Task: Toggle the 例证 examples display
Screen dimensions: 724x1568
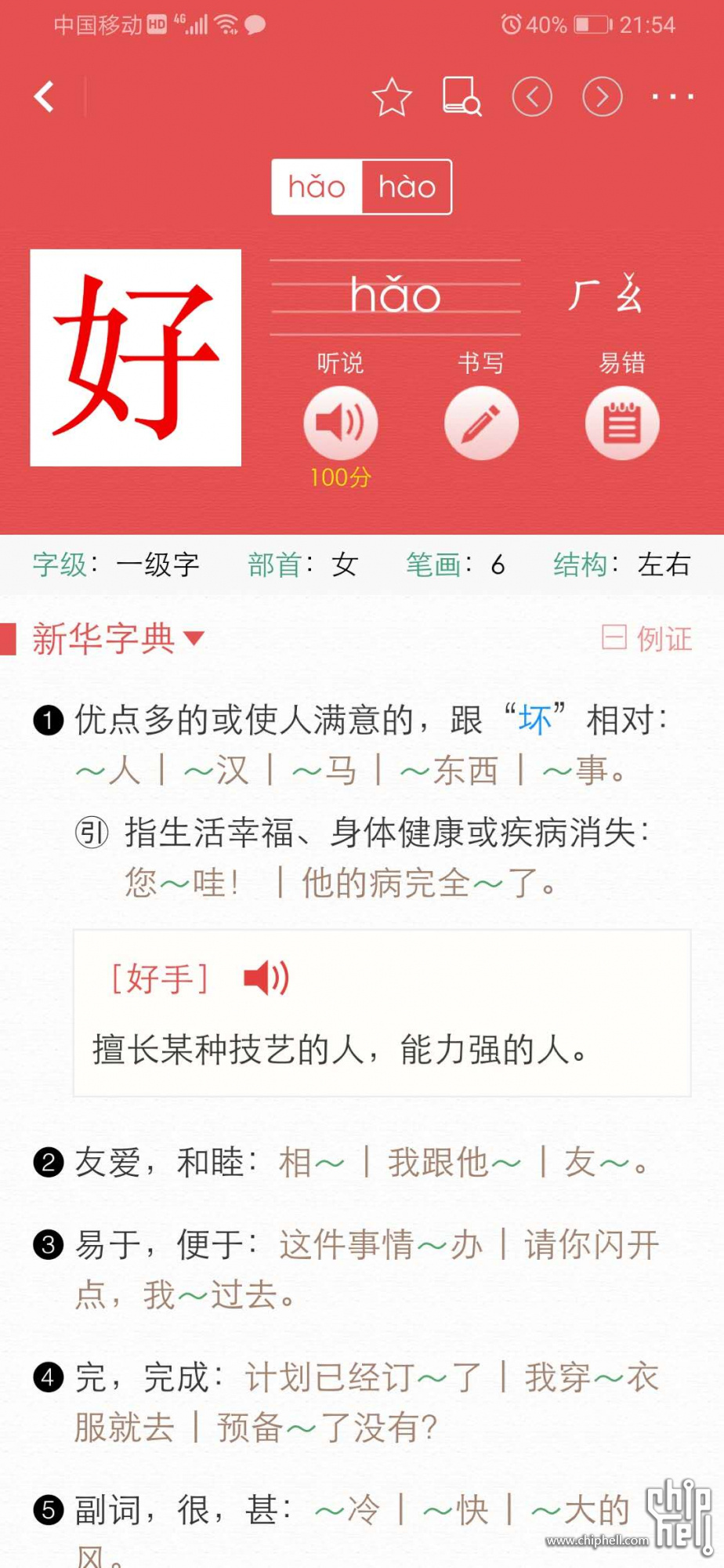Action: 647,639
